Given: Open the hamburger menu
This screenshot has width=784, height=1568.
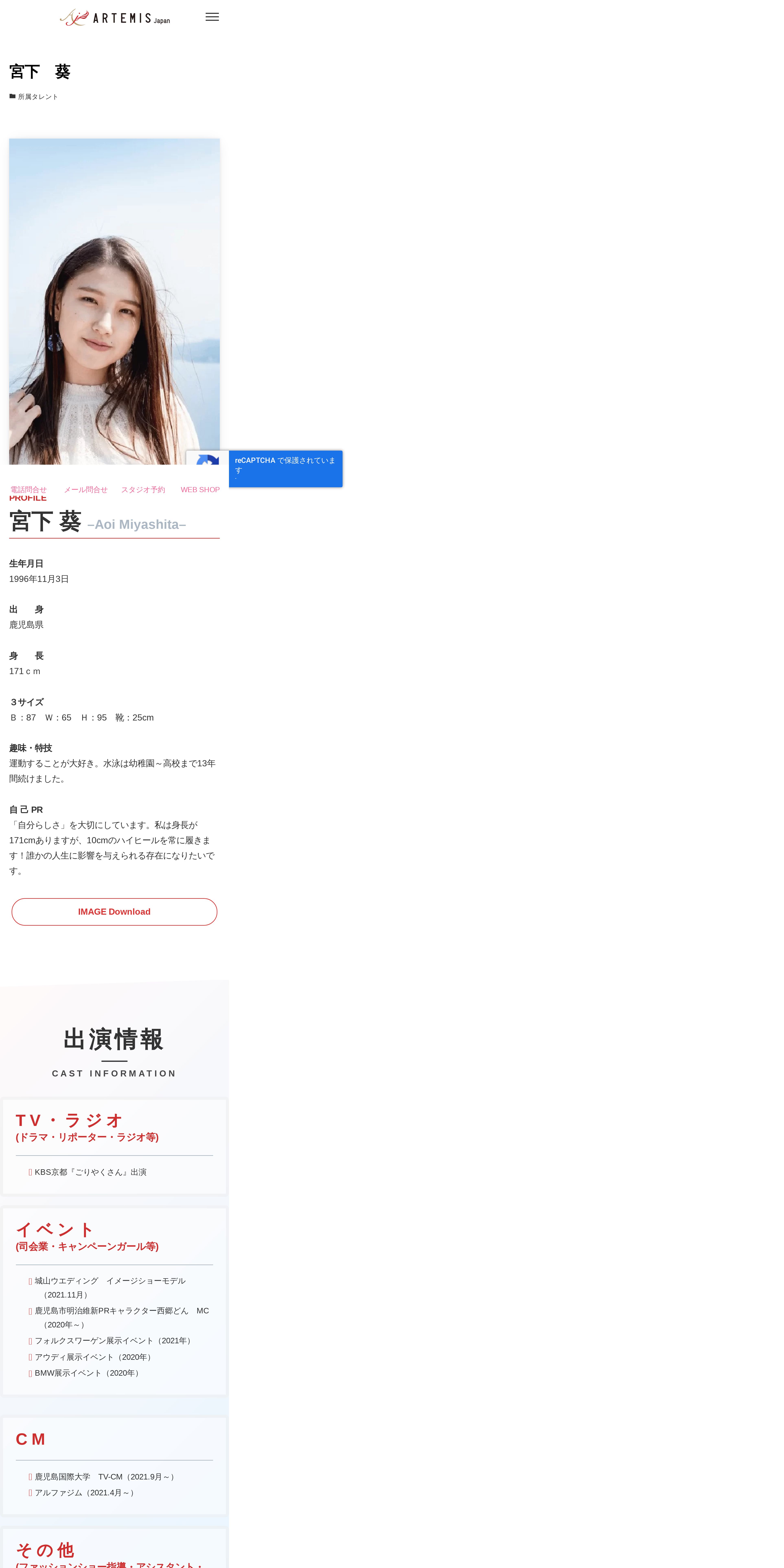Looking at the screenshot, I should 212,17.
